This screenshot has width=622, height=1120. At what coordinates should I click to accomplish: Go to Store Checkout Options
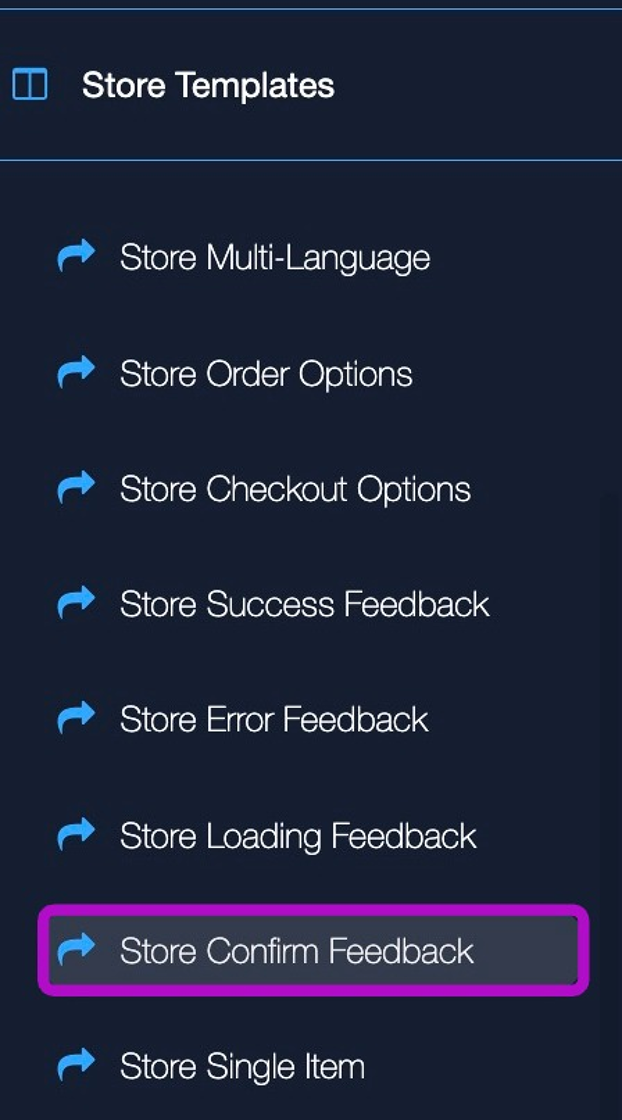(295, 489)
